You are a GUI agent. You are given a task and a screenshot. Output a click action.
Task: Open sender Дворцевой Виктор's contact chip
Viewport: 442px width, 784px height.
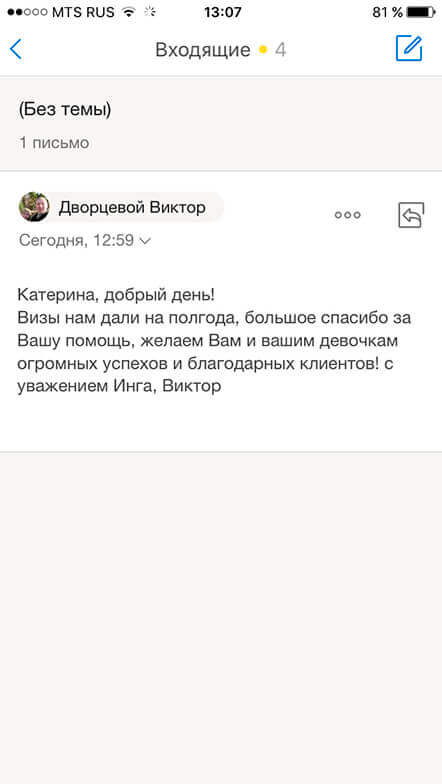point(121,207)
